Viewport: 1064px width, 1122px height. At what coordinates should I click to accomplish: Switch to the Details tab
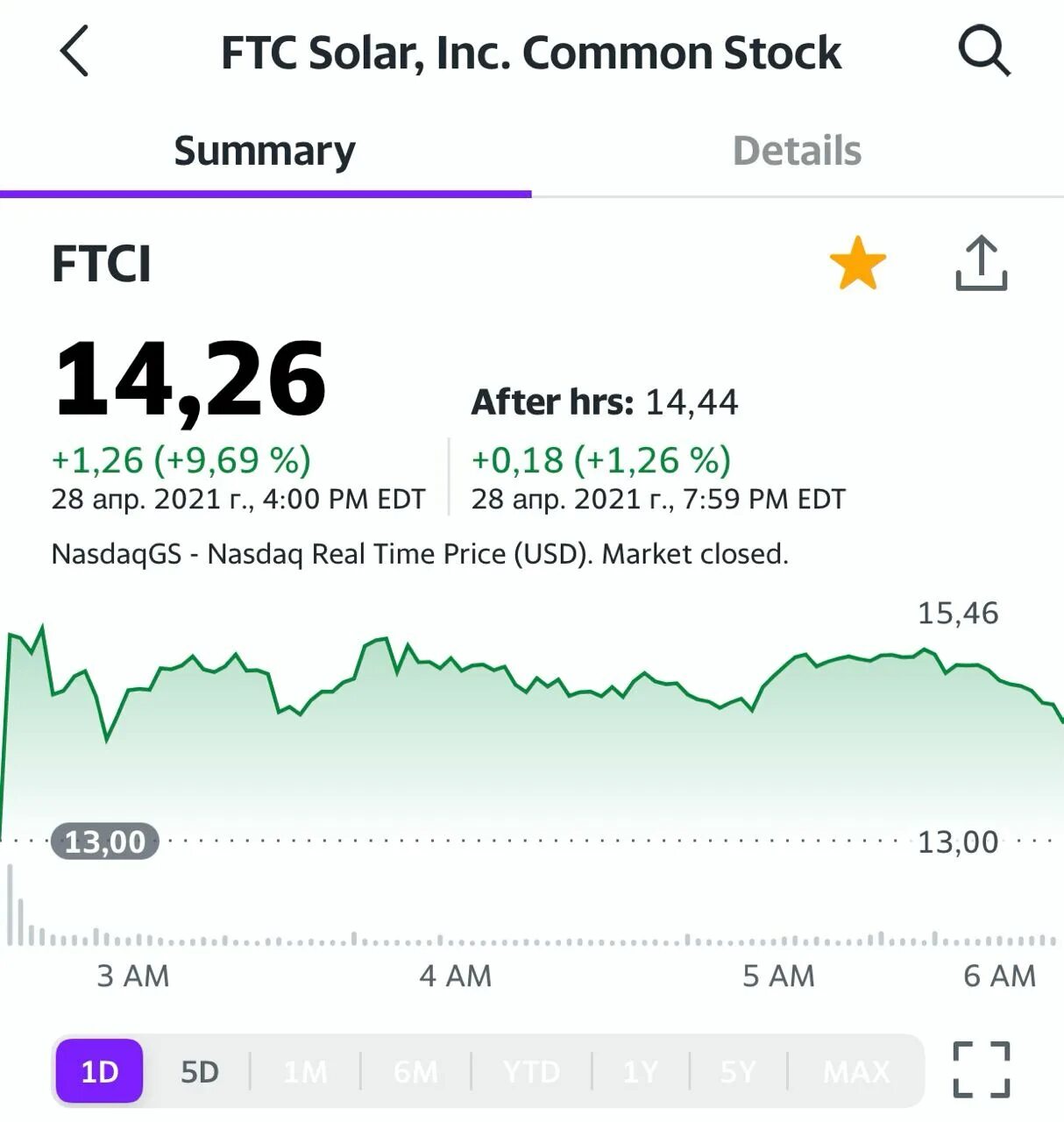tap(796, 150)
